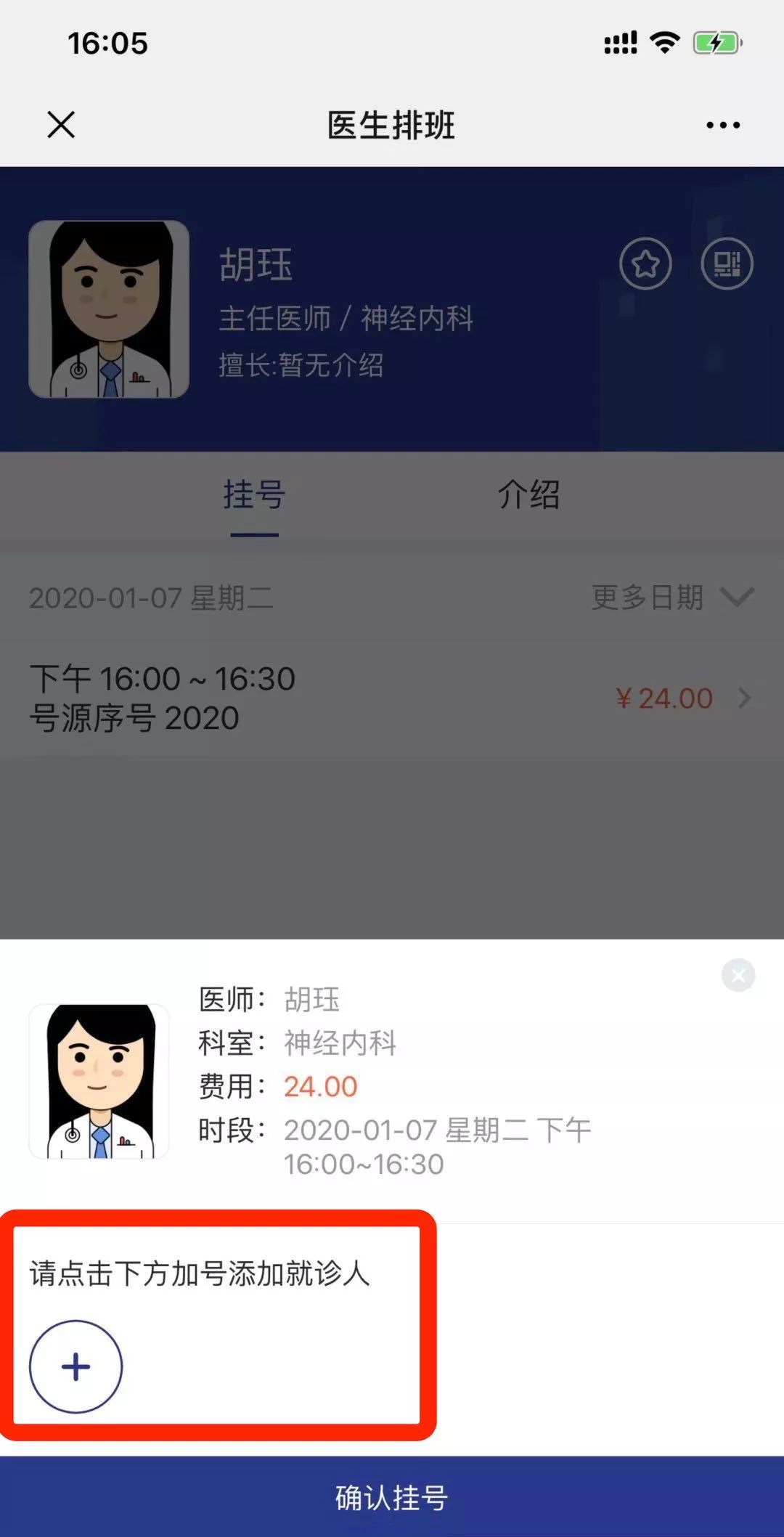Favorite doctor 胡珏 with the star icon
Viewport: 784px width, 1537px height.
[x=645, y=264]
